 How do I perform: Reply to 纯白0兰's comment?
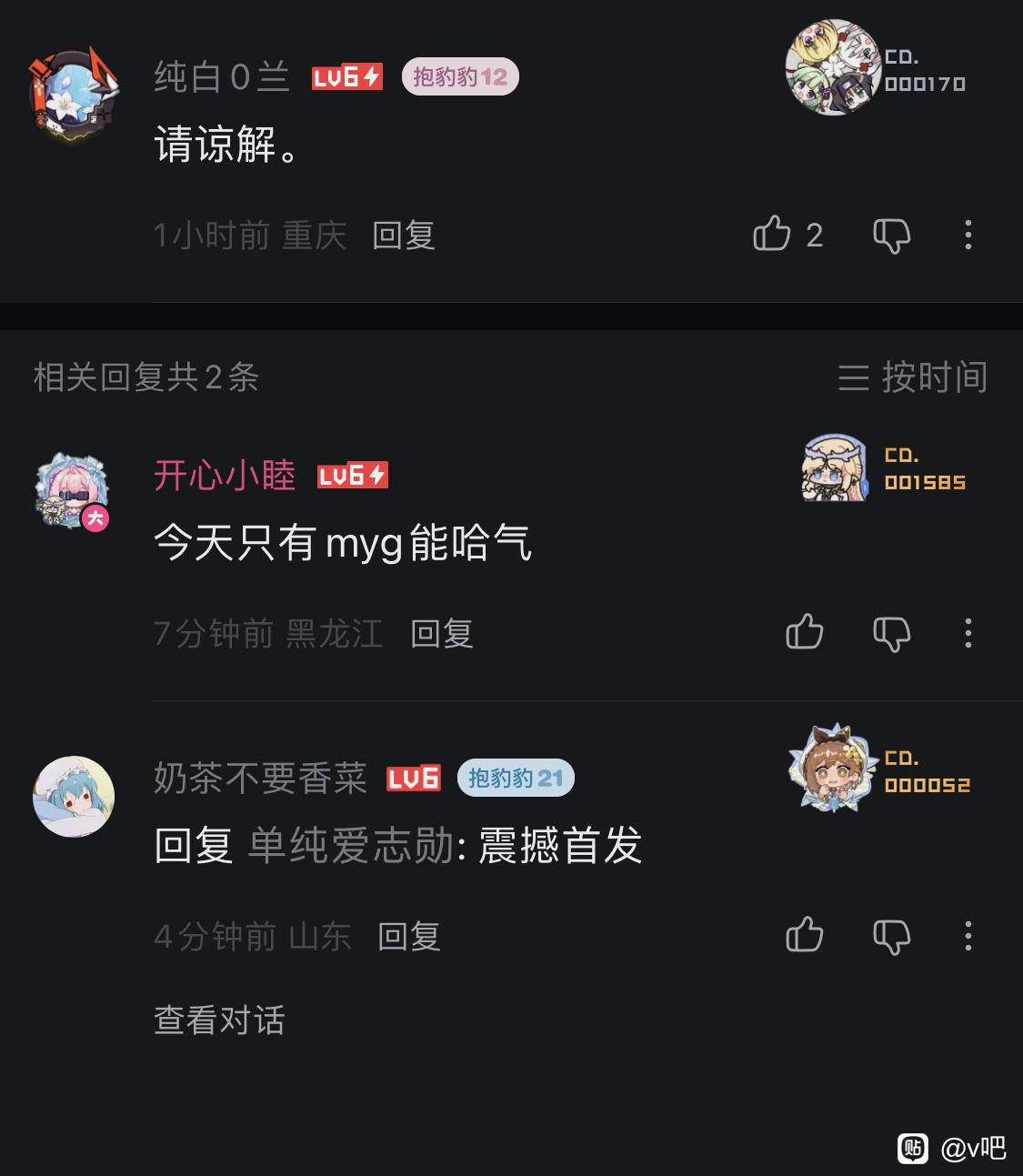pos(404,236)
